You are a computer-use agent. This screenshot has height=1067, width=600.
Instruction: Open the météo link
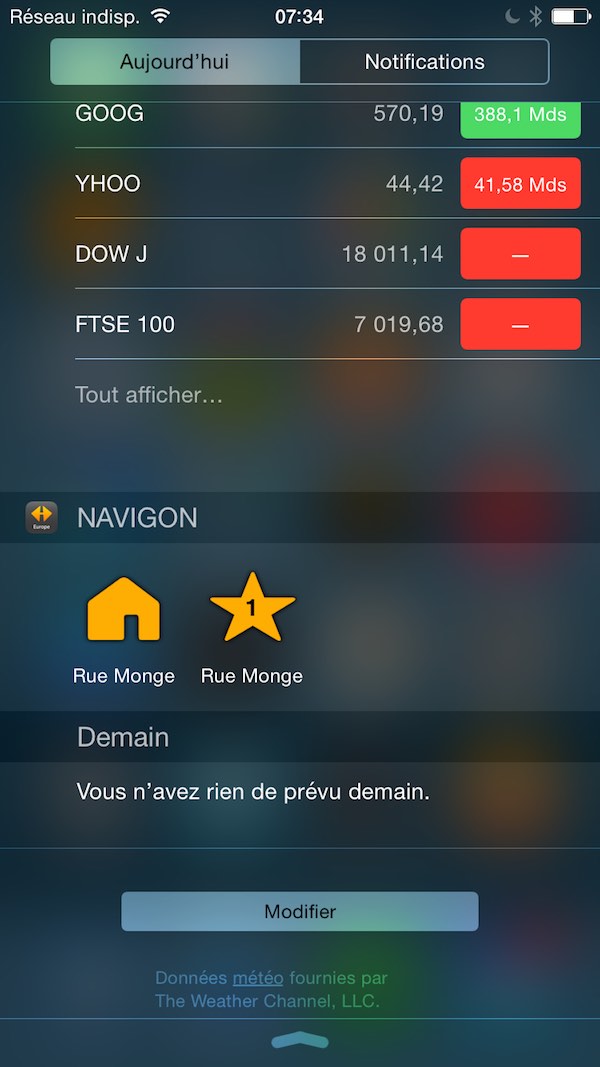(258, 978)
